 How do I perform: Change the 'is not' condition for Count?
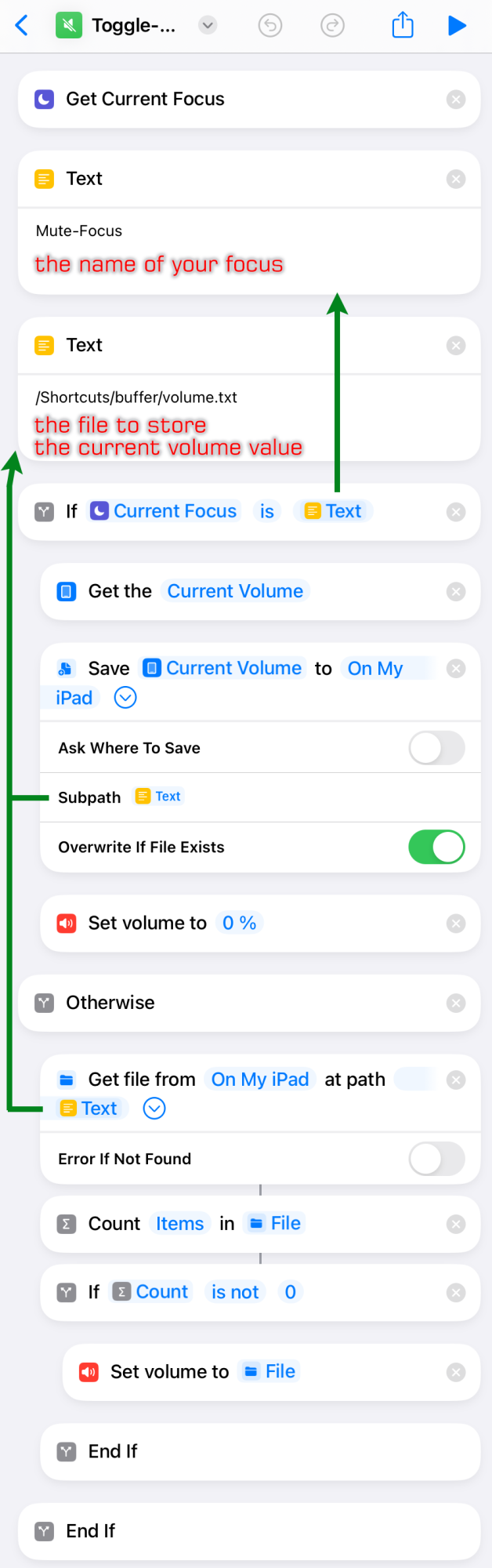point(235,1292)
